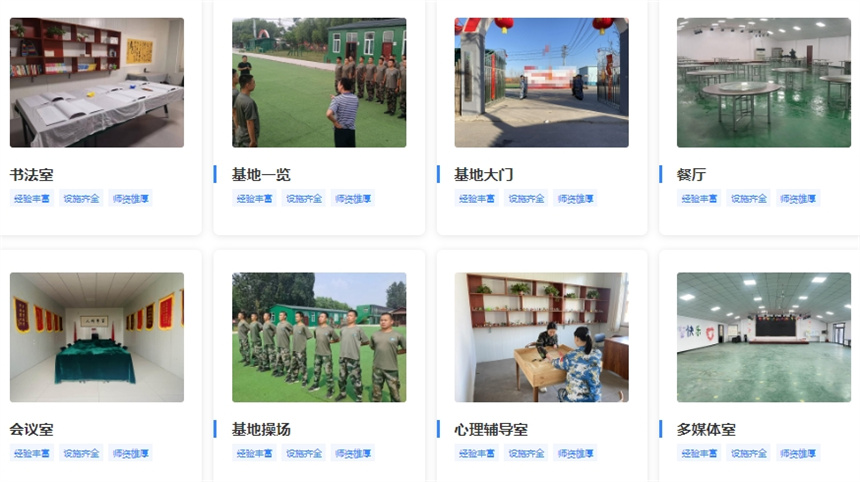Select the 多媒体室 card
The height and width of the screenshot is (482, 860).
point(763,337)
